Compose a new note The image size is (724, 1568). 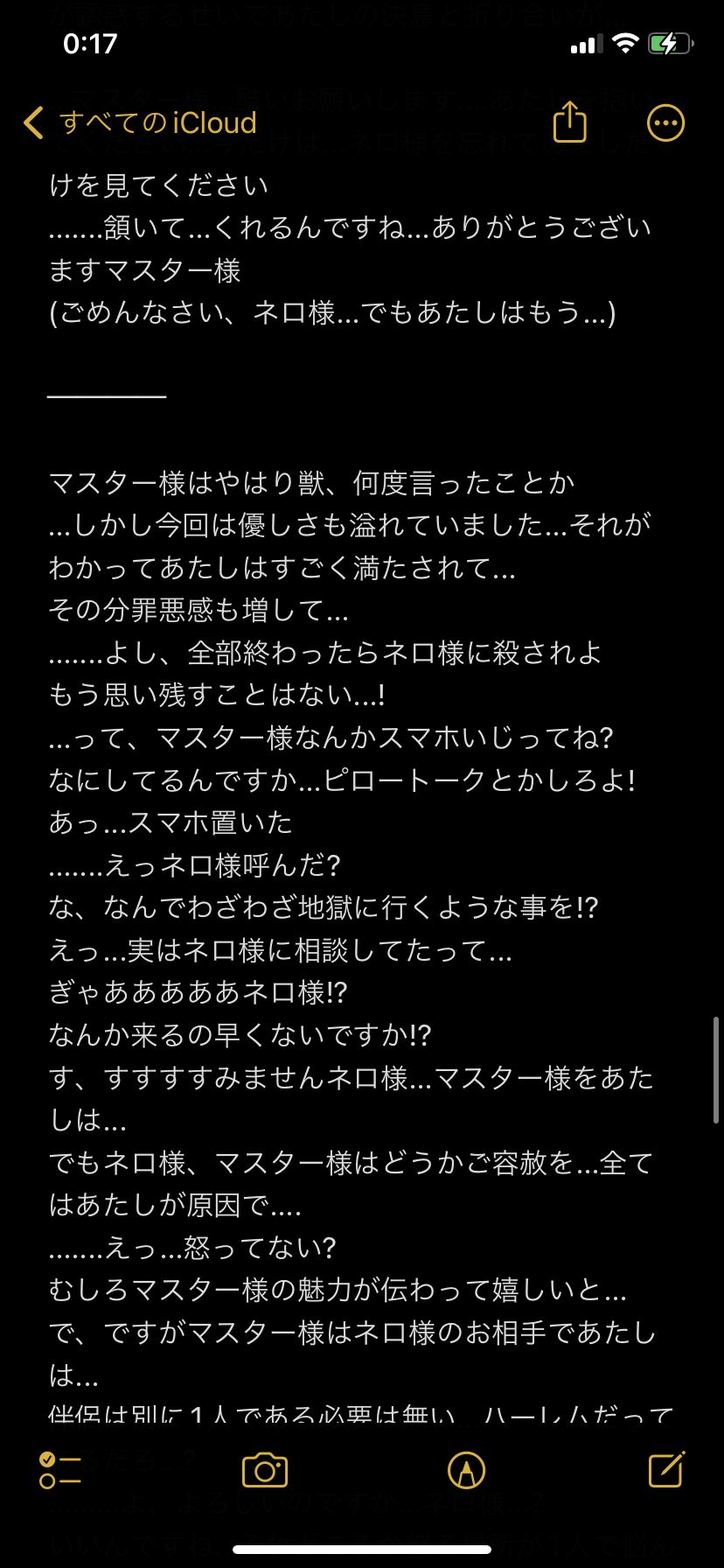(x=666, y=1470)
